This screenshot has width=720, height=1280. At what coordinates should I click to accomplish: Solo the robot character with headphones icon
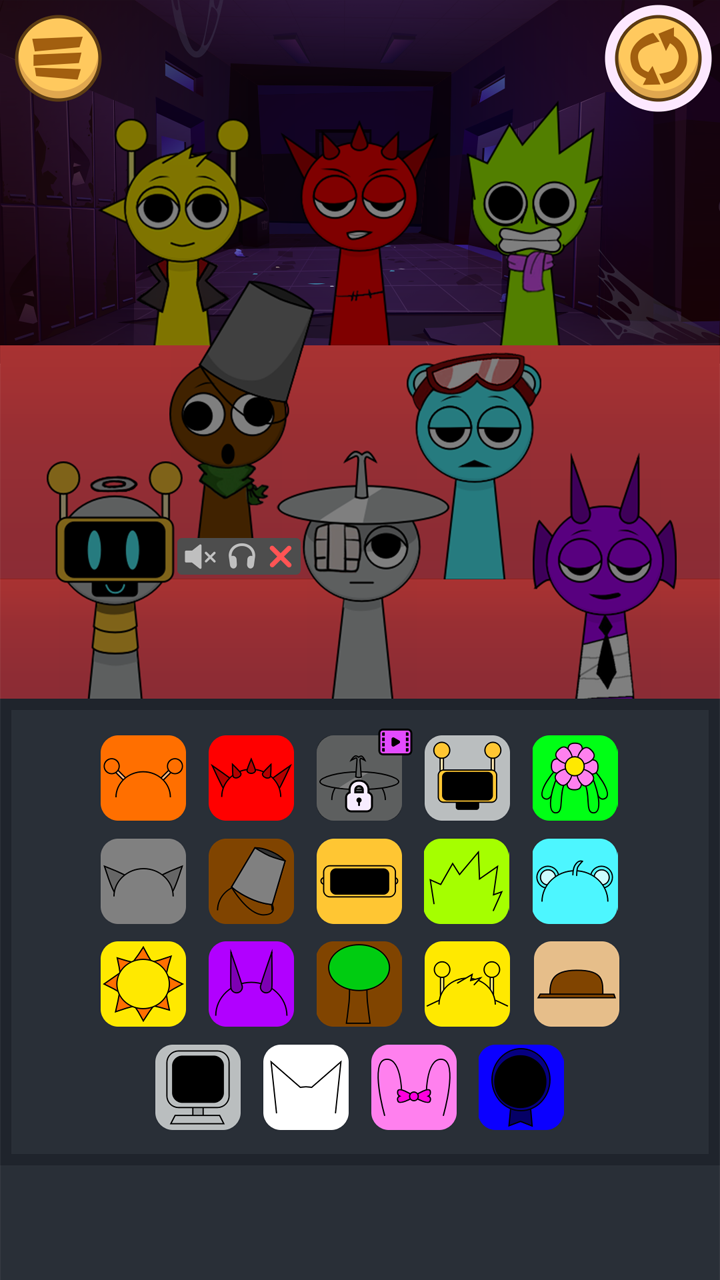(241, 557)
